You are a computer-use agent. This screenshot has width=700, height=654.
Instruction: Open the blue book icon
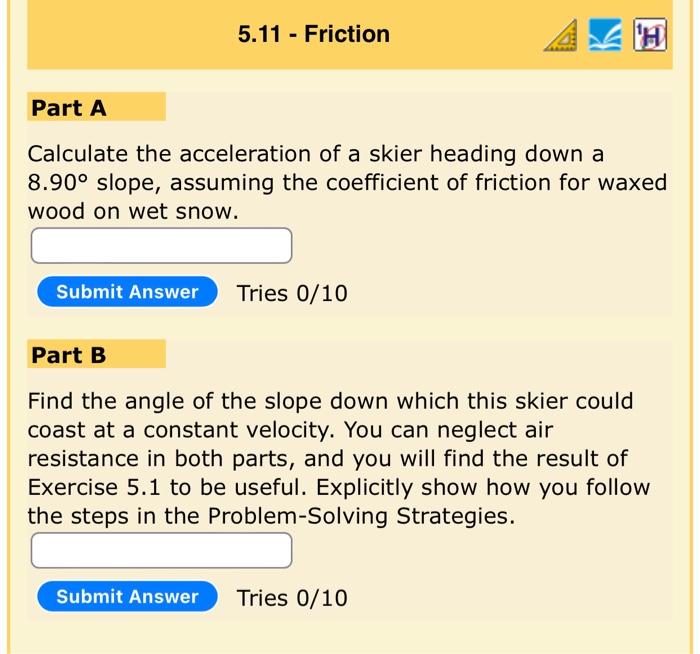[x=605, y=36]
